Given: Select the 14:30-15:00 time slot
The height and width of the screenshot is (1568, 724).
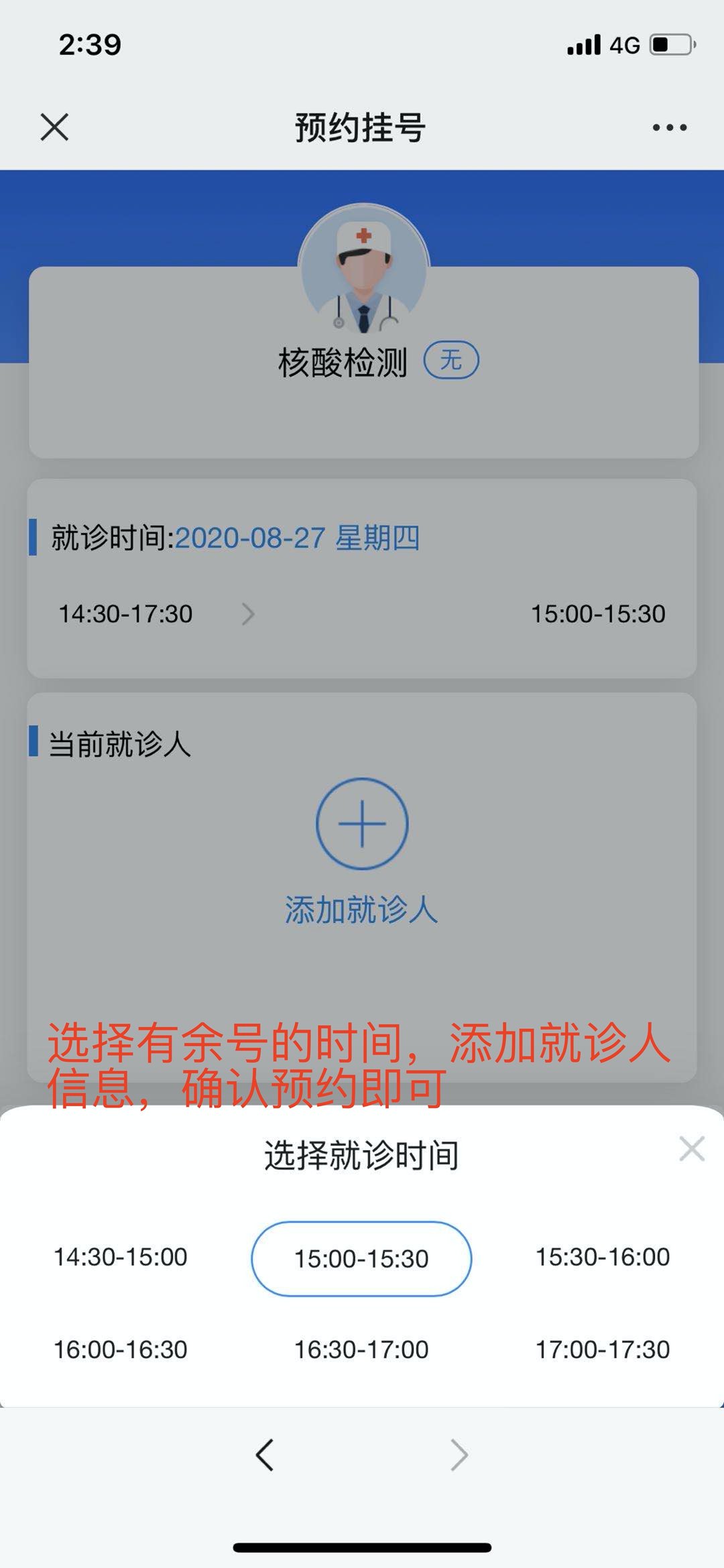Looking at the screenshot, I should pyautogui.click(x=121, y=1257).
